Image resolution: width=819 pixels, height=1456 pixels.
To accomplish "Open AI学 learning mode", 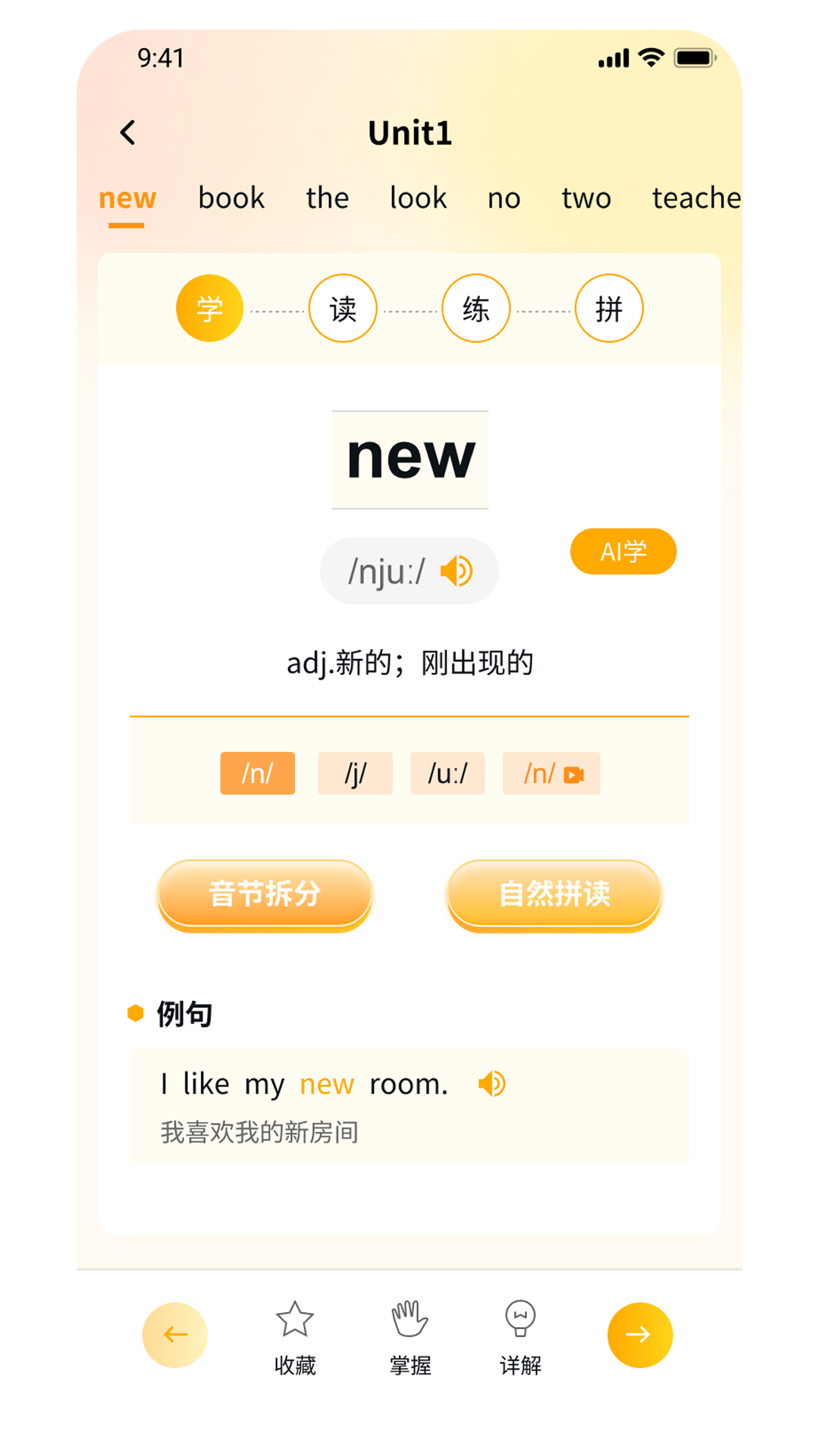I will click(623, 551).
